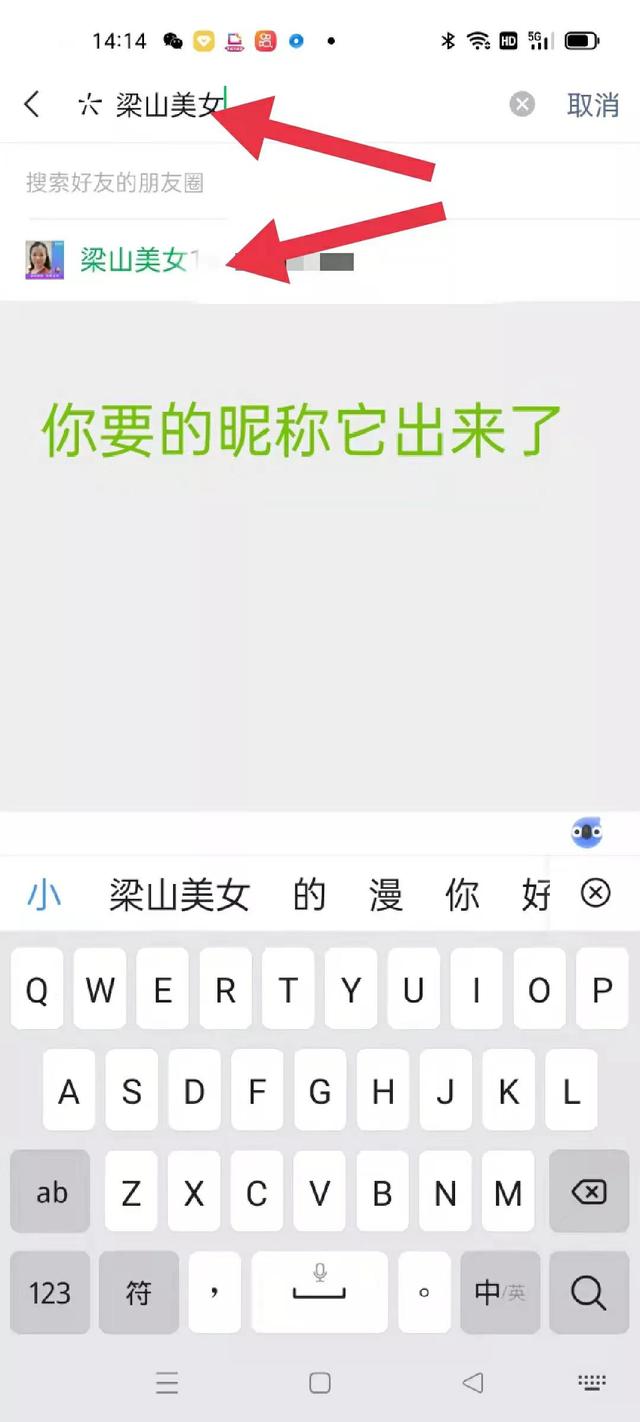
Task: Open the 123 numeric keyboard
Action: [x=50, y=1292]
